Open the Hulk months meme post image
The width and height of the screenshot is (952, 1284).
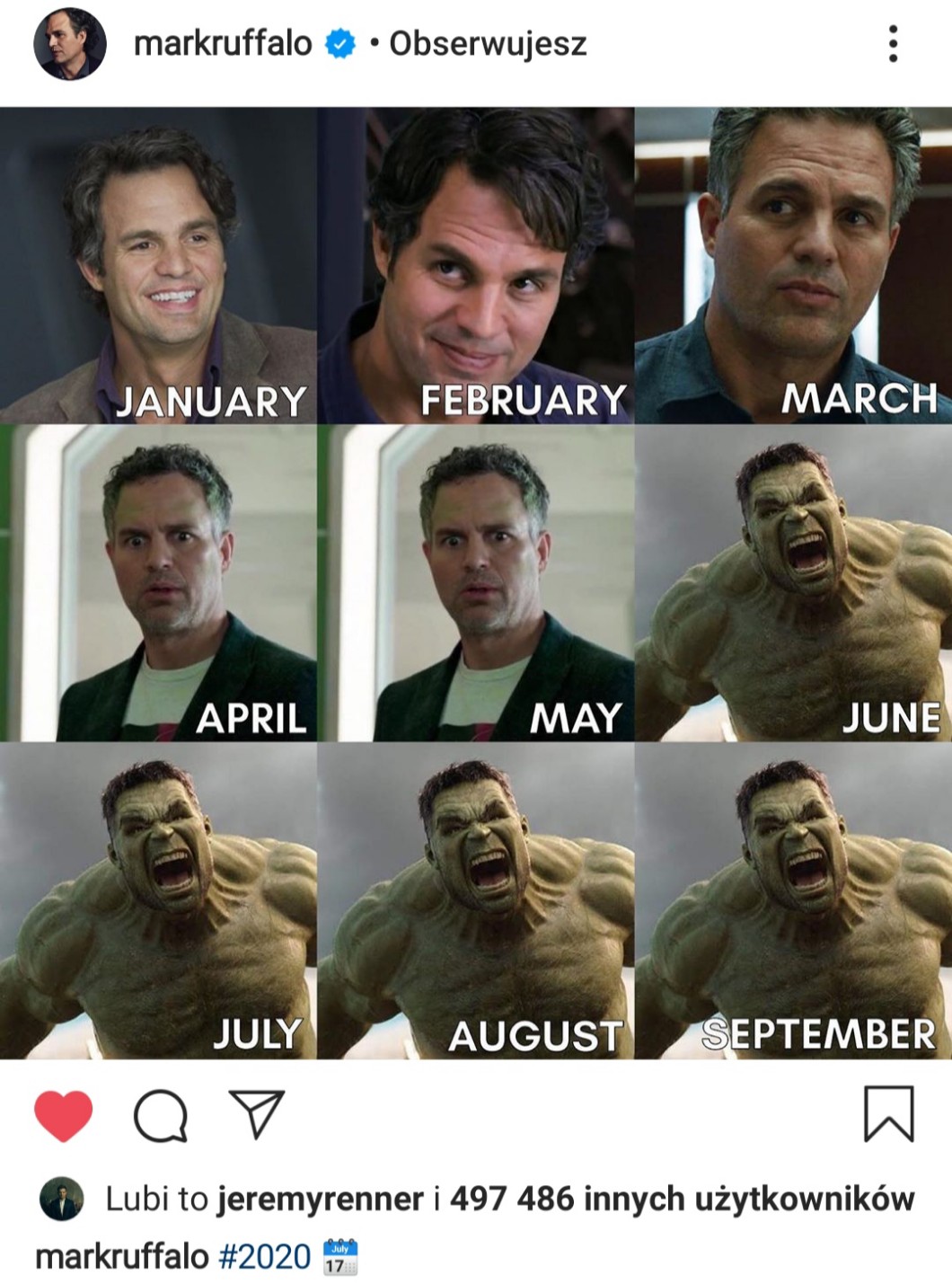click(x=476, y=583)
